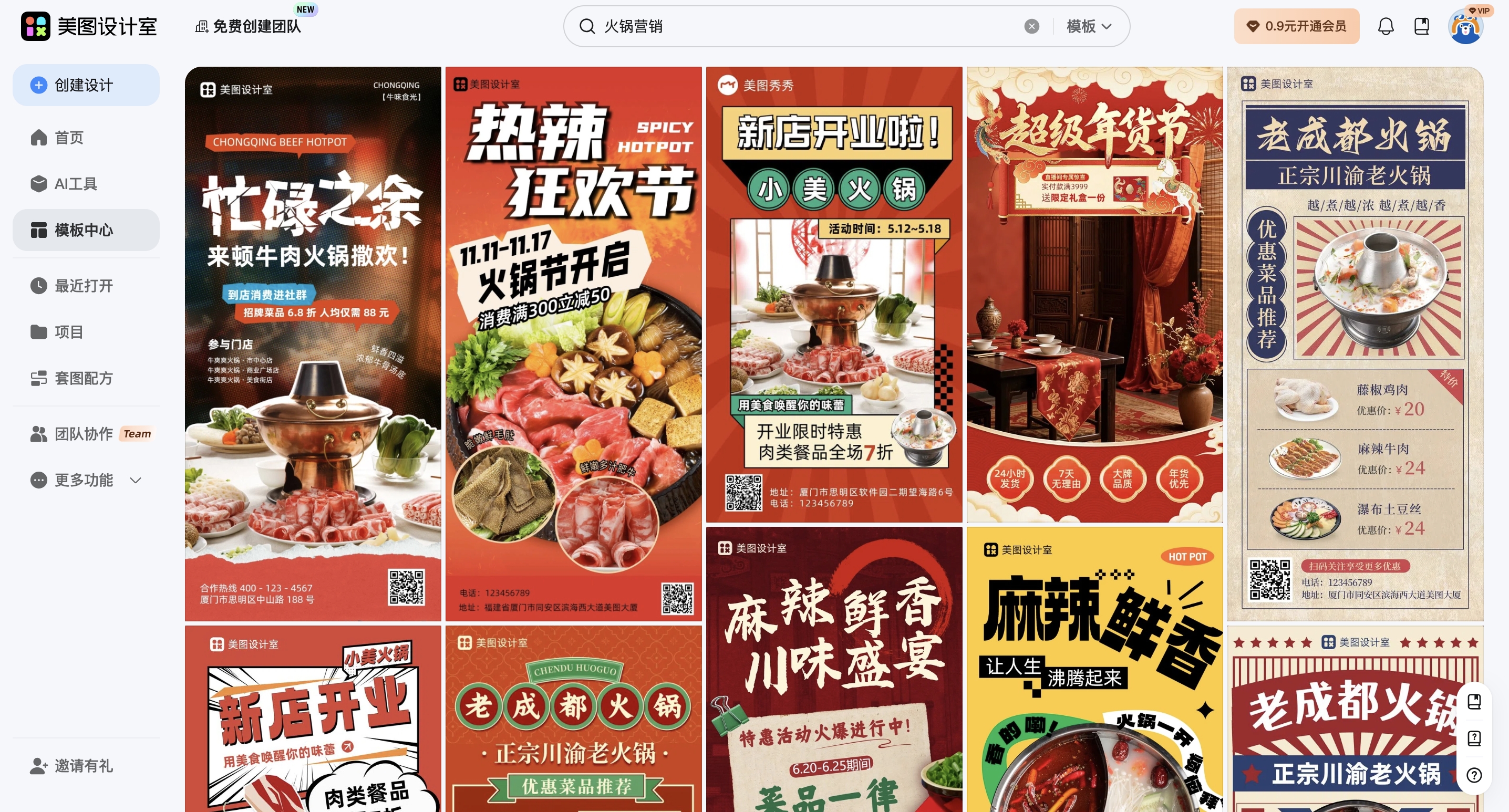This screenshot has height=812, width=1509.
Task: Open the help question mark icon
Action: [x=1474, y=775]
